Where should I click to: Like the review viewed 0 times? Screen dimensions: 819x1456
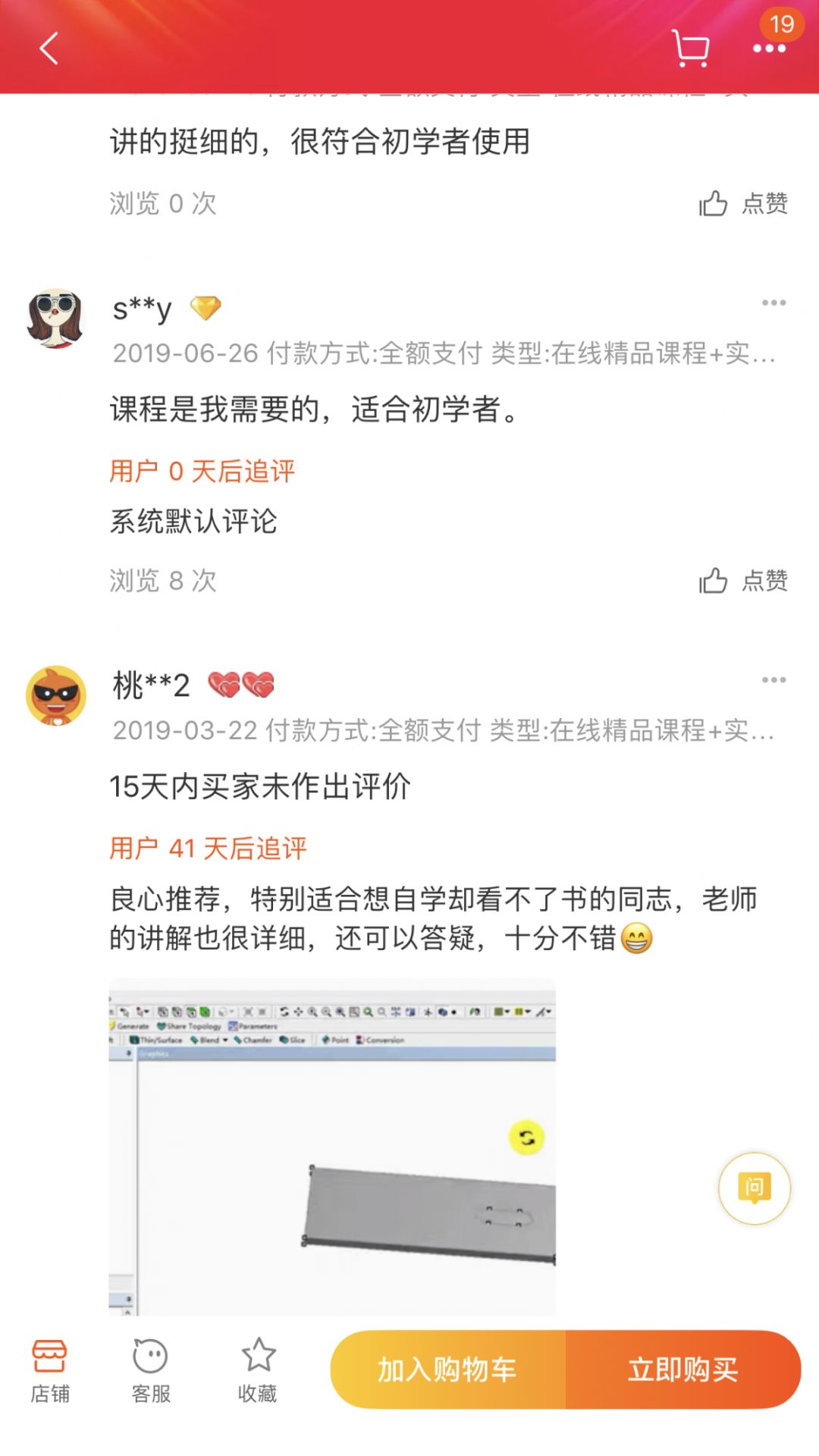[x=743, y=203]
